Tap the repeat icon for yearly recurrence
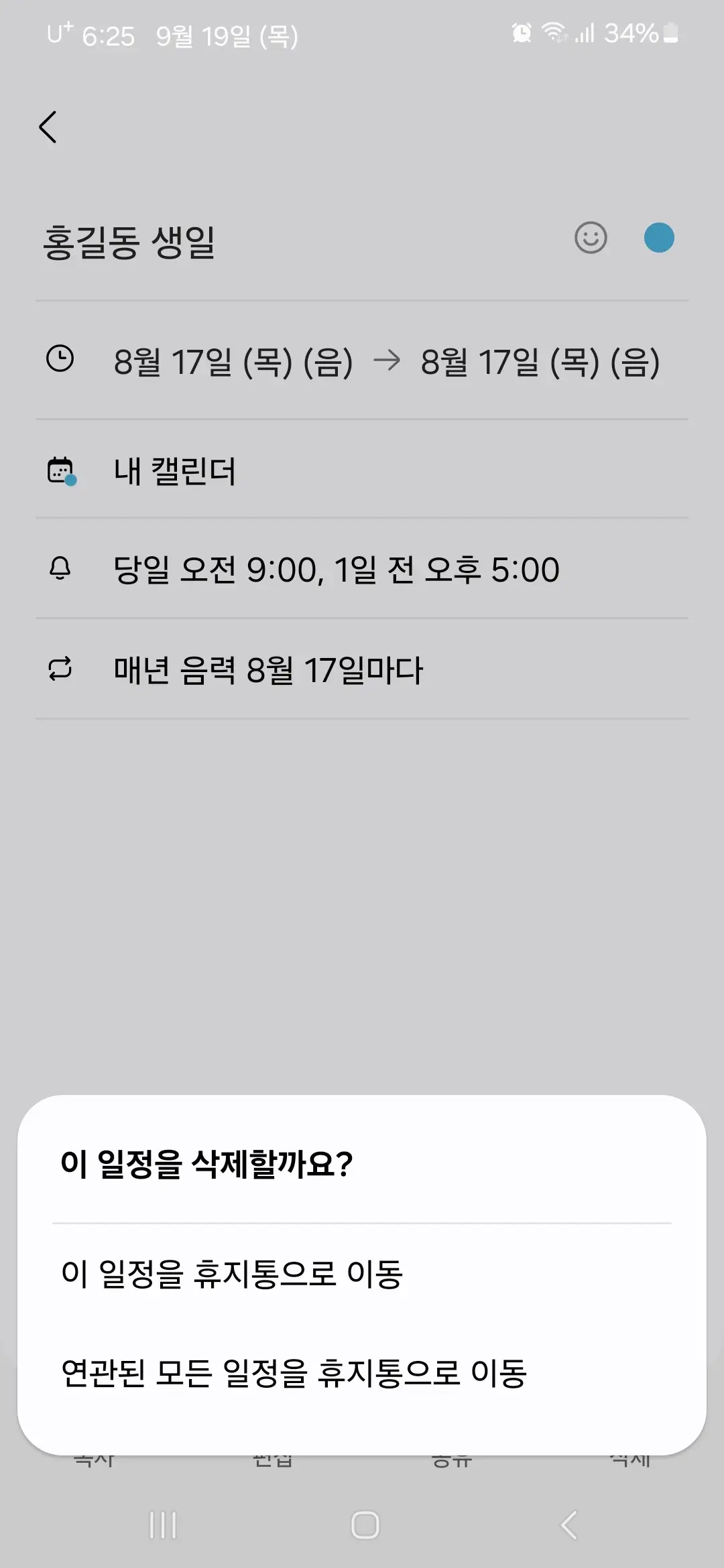The width and height of the screenshot is (724, 1568). (61, 667)
